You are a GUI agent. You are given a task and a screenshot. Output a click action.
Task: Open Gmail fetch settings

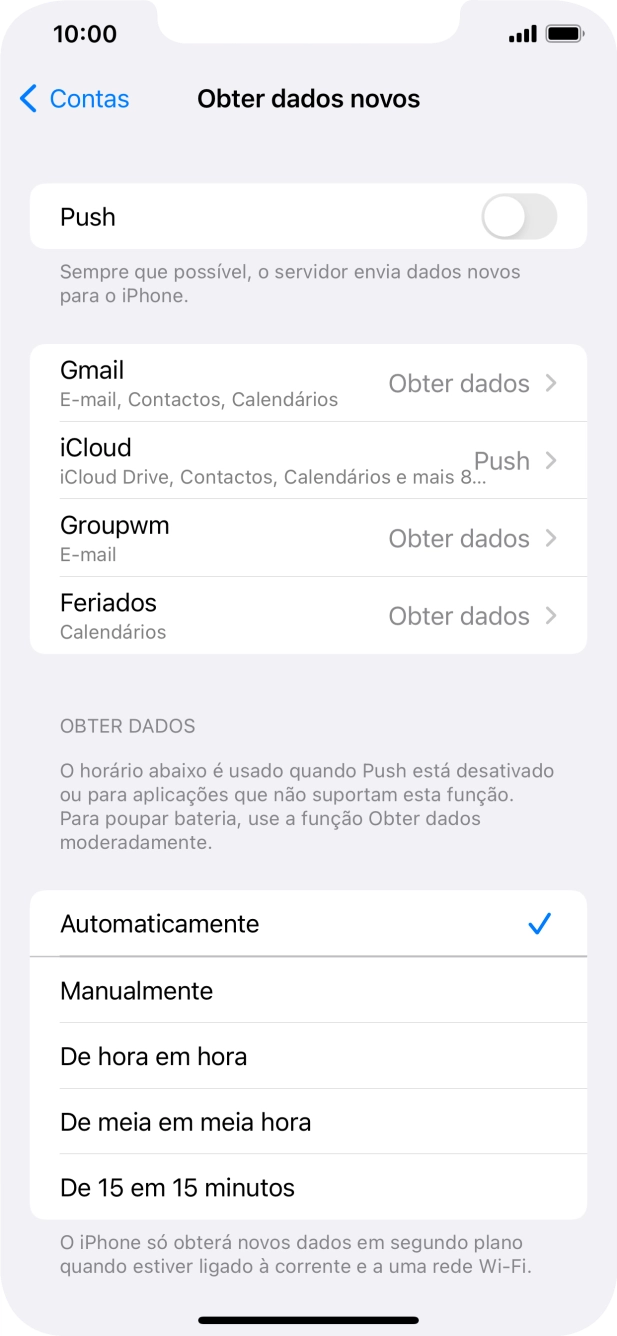[x=308, y=383]
